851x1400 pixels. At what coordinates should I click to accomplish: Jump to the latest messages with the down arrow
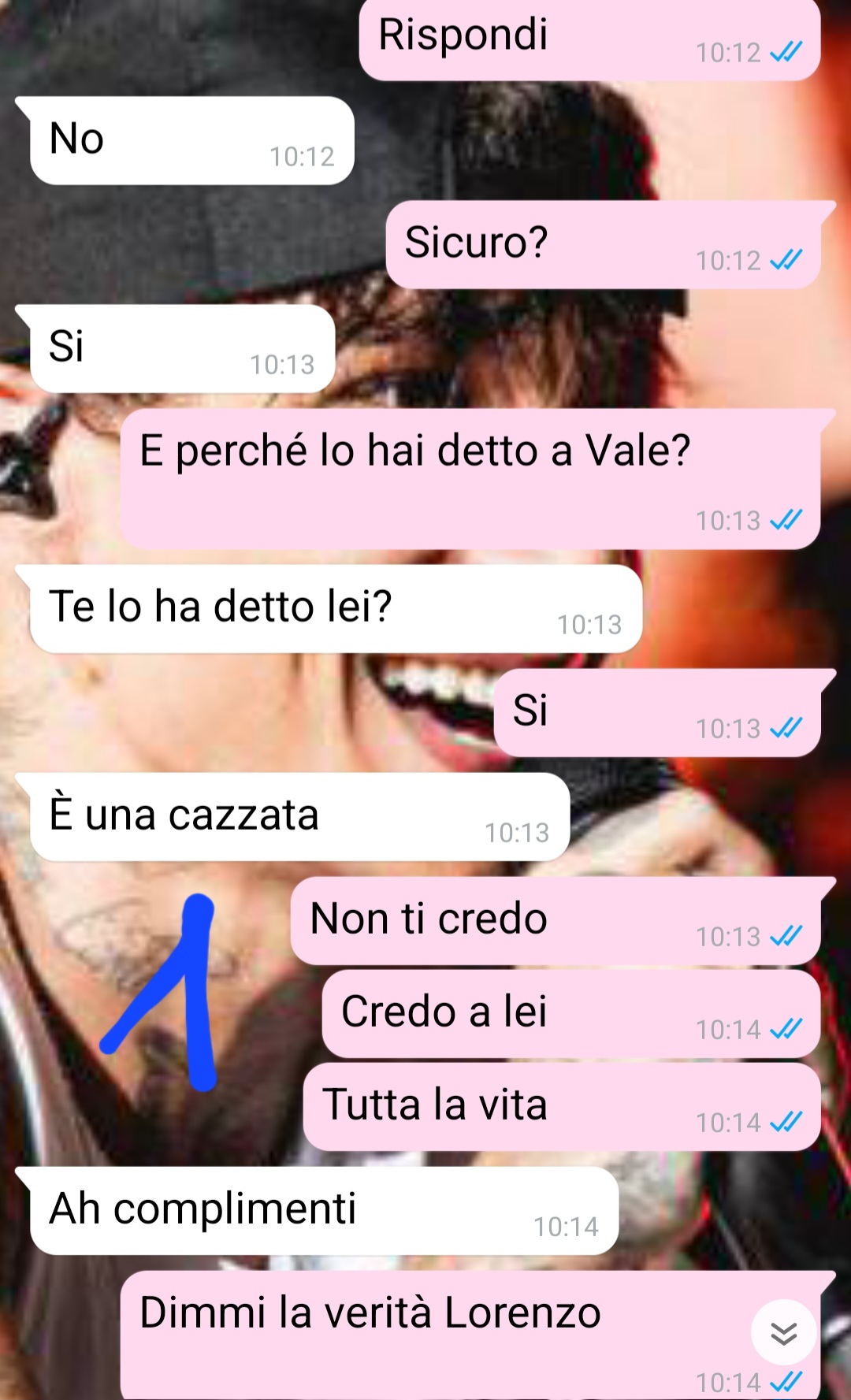pos(783,1332)
